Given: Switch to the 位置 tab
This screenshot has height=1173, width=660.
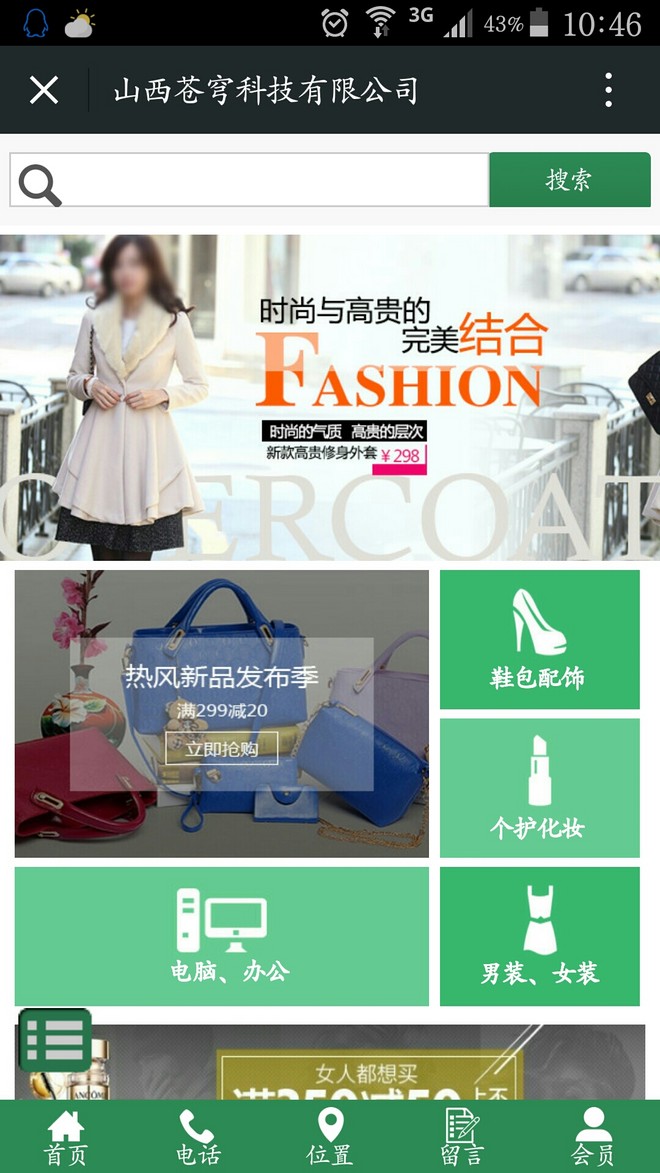Looking at the screenshot, I should [330, 1137].
